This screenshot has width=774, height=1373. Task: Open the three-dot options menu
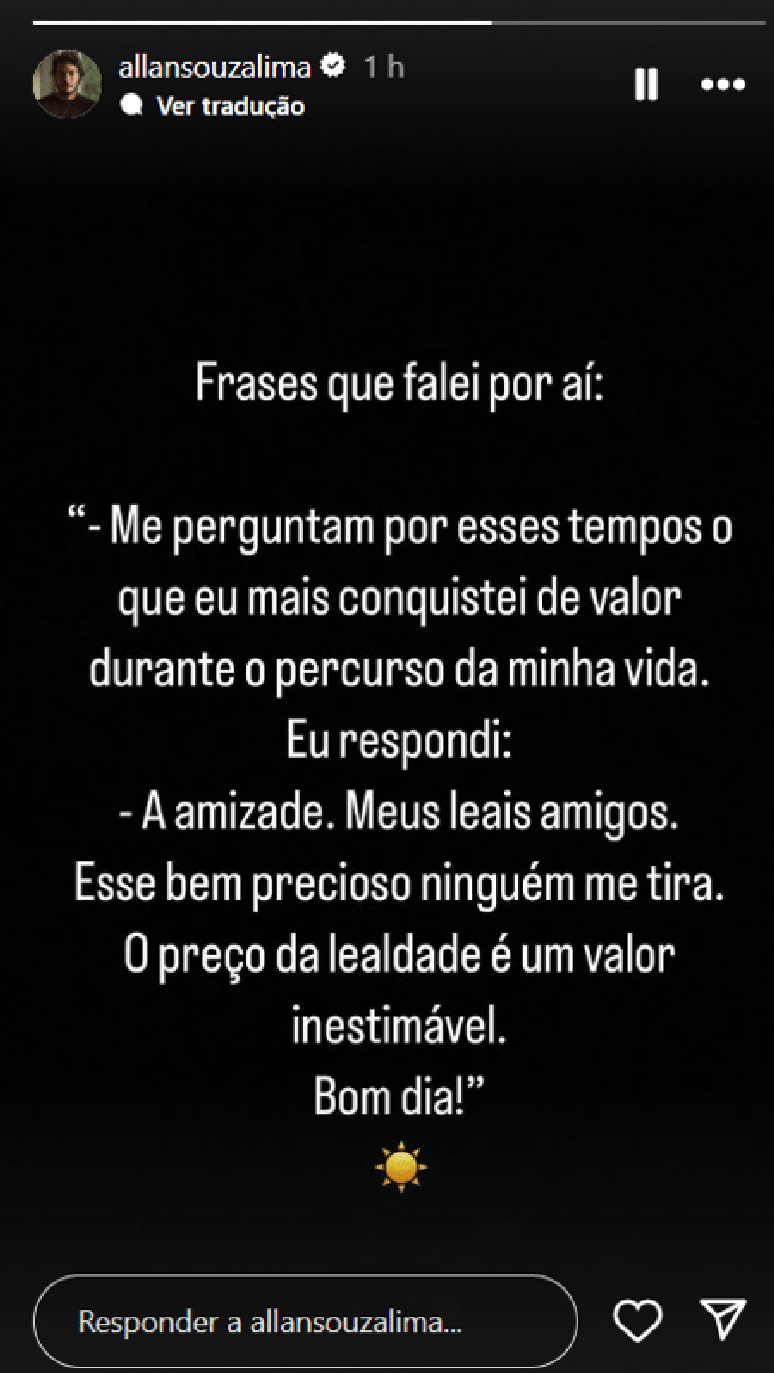(722, 85)
